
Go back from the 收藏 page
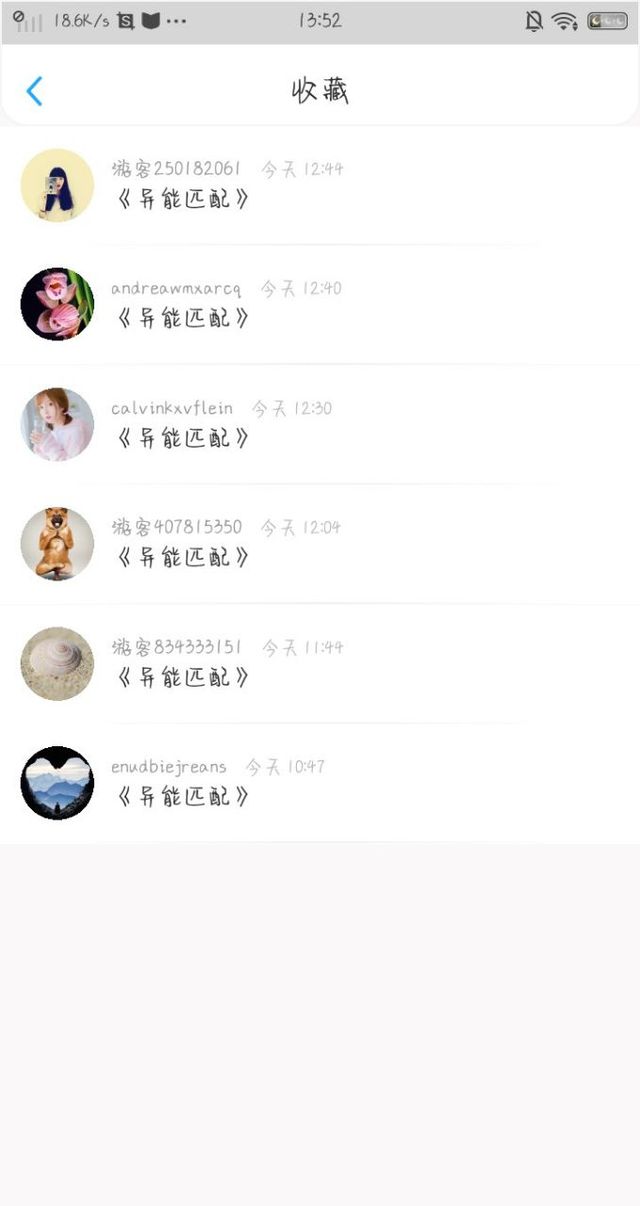(34, 91)
